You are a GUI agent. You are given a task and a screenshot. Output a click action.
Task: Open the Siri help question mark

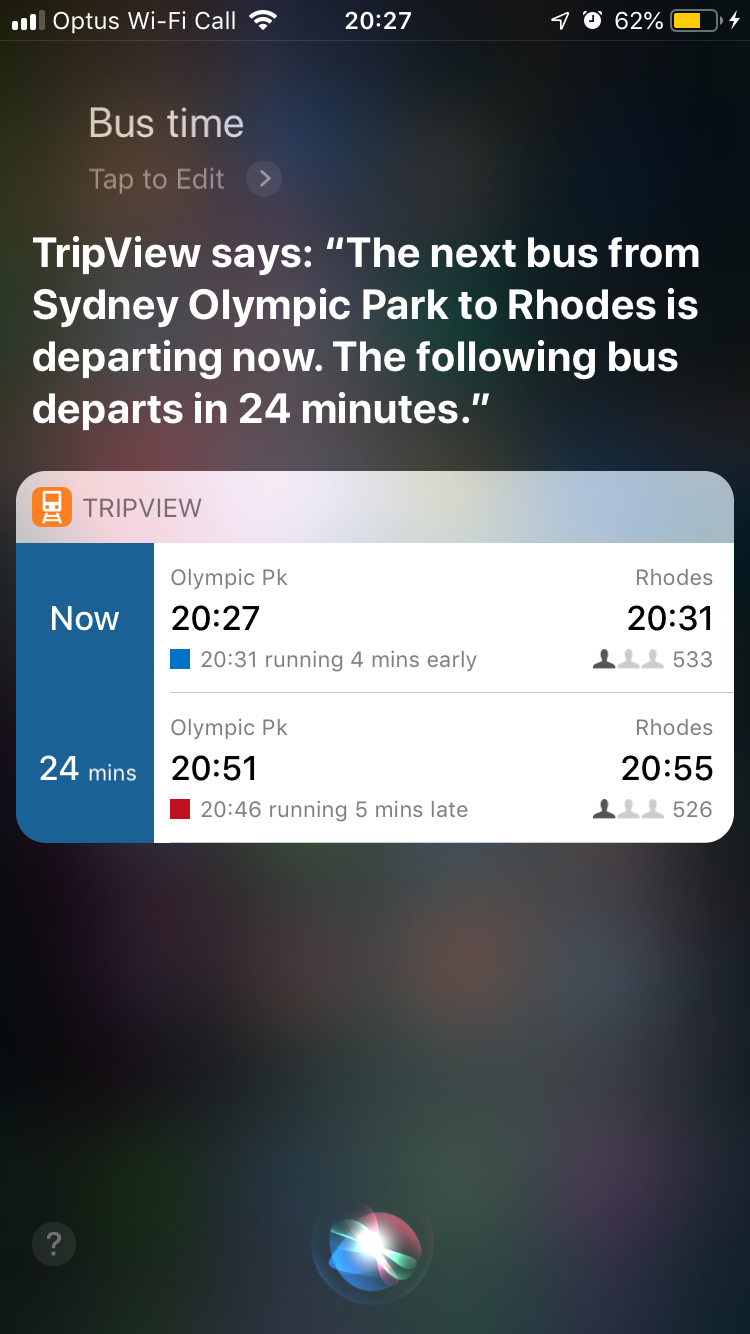click(54, 1245)
